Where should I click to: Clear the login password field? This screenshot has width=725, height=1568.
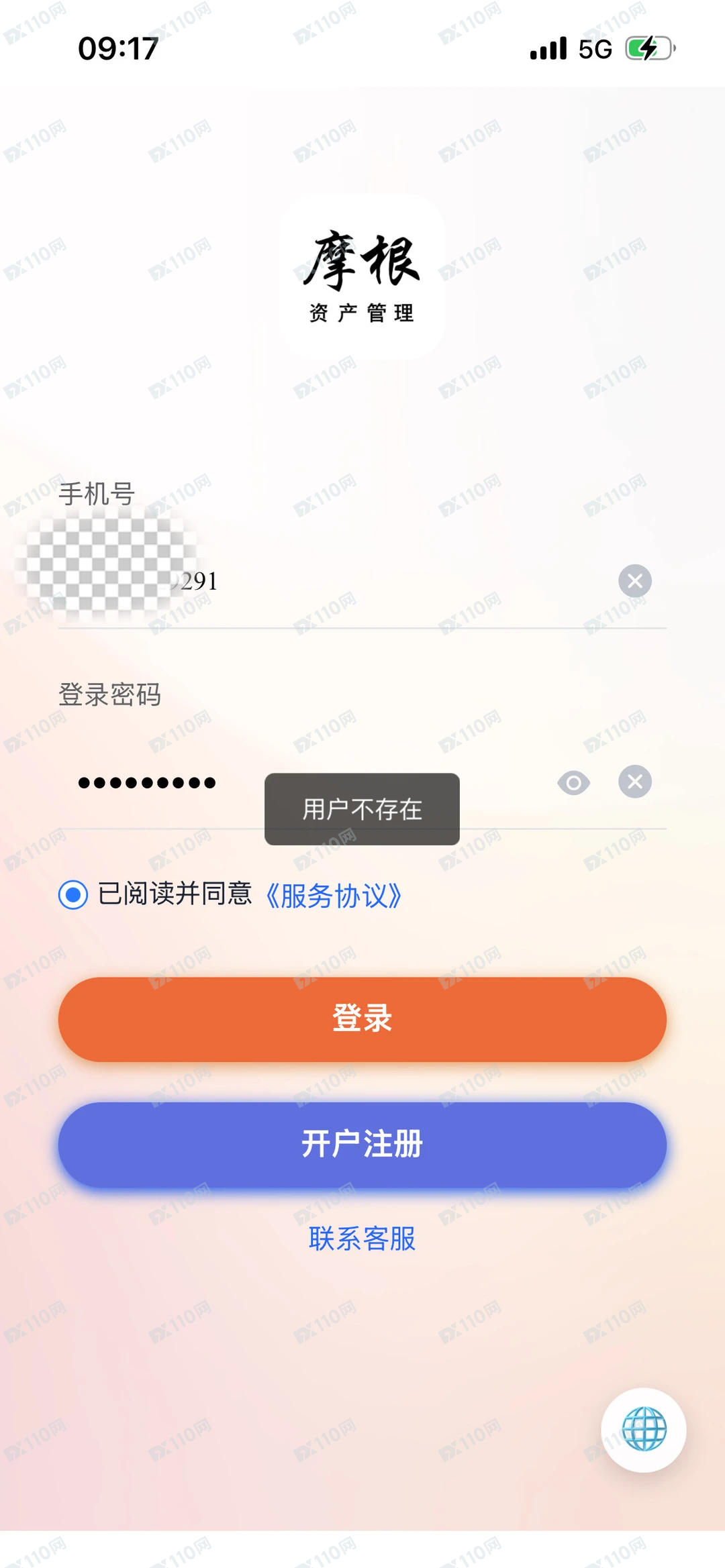coord(634,782)
